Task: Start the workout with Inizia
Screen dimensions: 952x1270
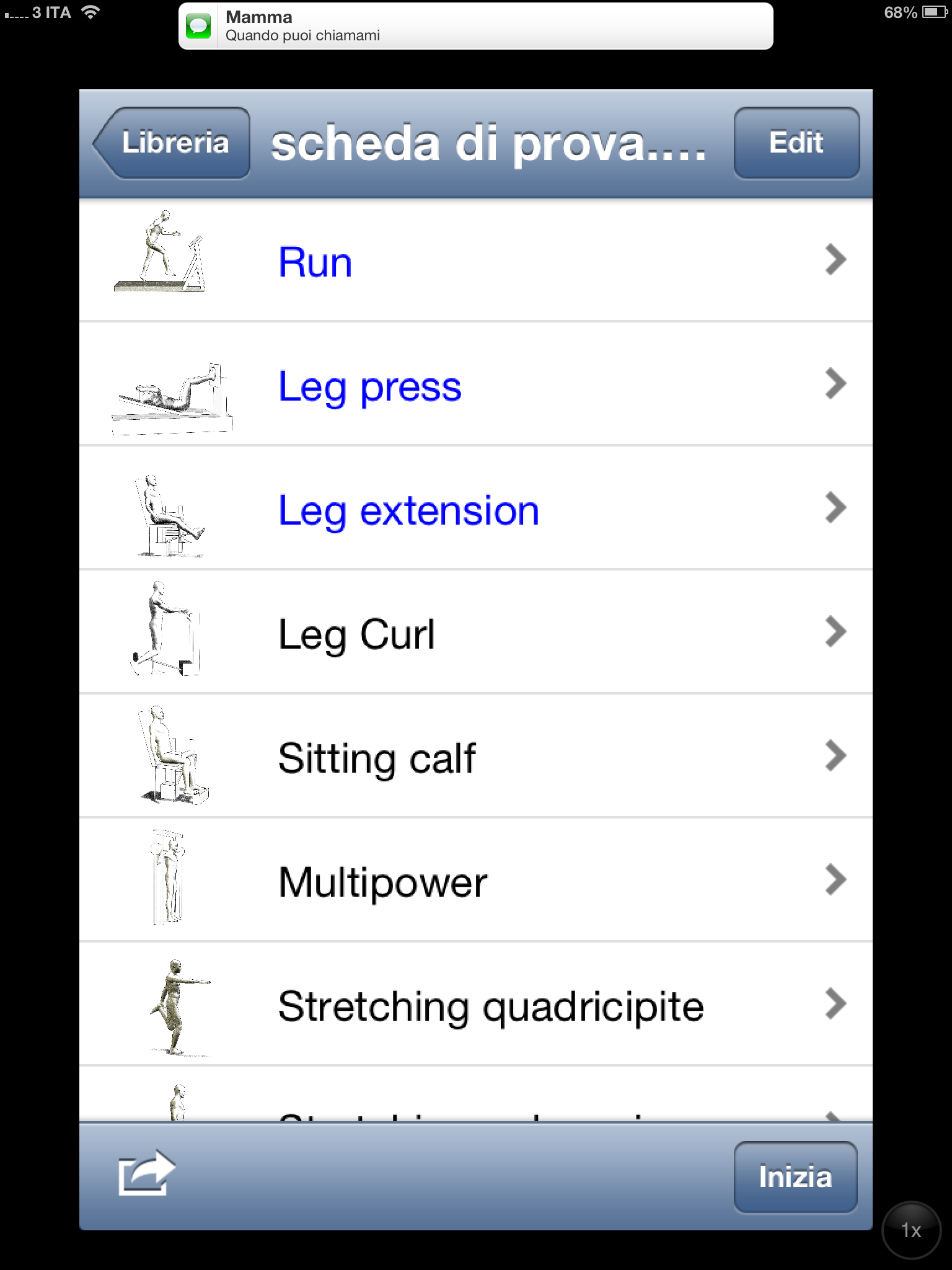Action: coord(795,1176)
